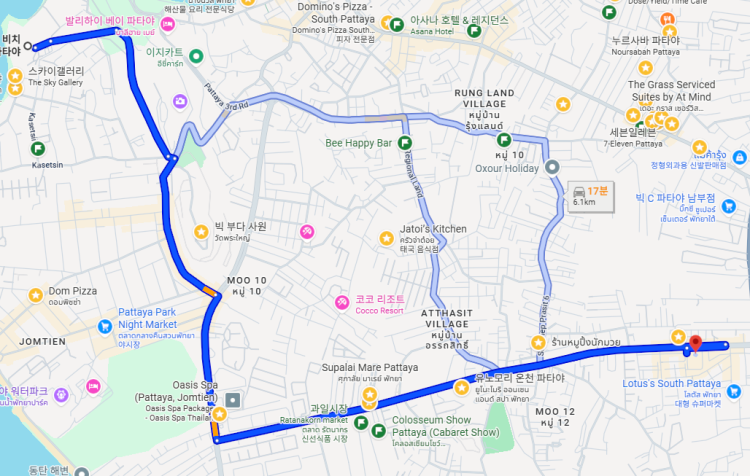Tap the red destination pin
Viewport: 750px width, 476px height.
695,341
